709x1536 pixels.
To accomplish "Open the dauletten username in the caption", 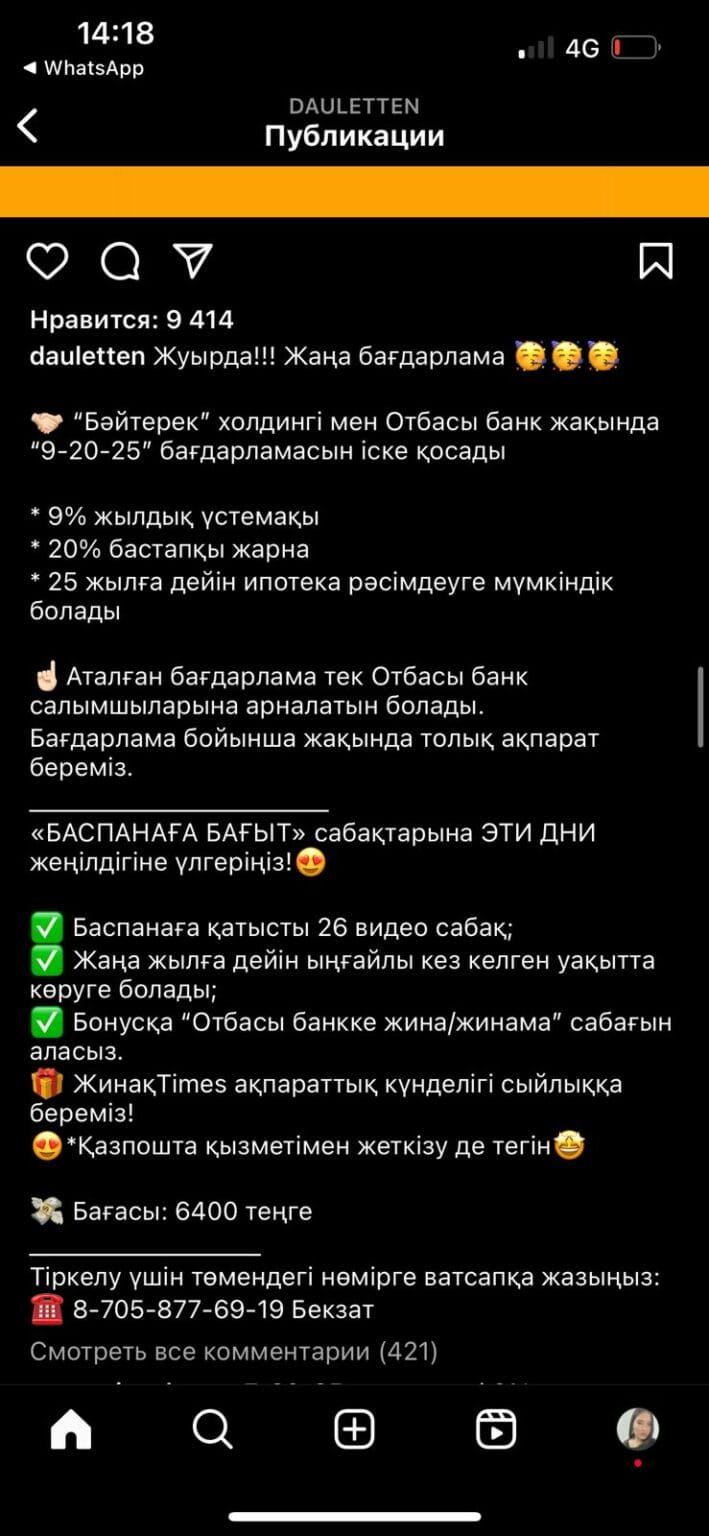I will 87,357.
